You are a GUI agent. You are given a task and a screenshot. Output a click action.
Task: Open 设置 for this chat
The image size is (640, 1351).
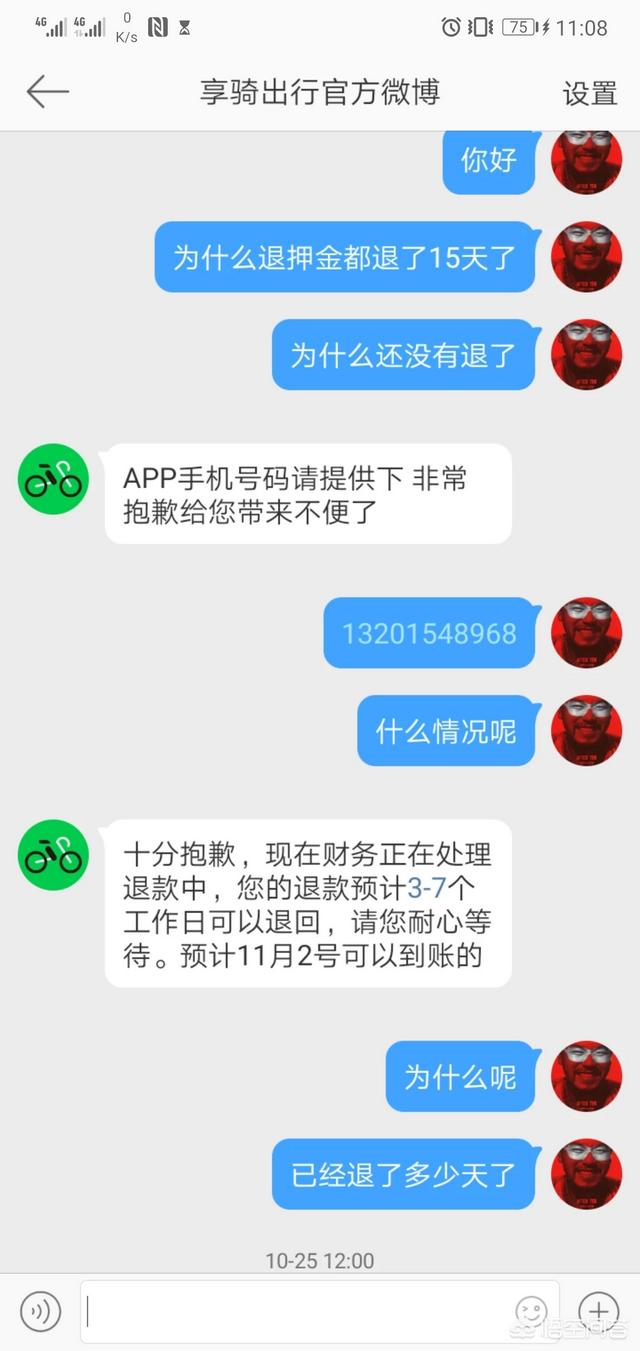click(589, 93)
